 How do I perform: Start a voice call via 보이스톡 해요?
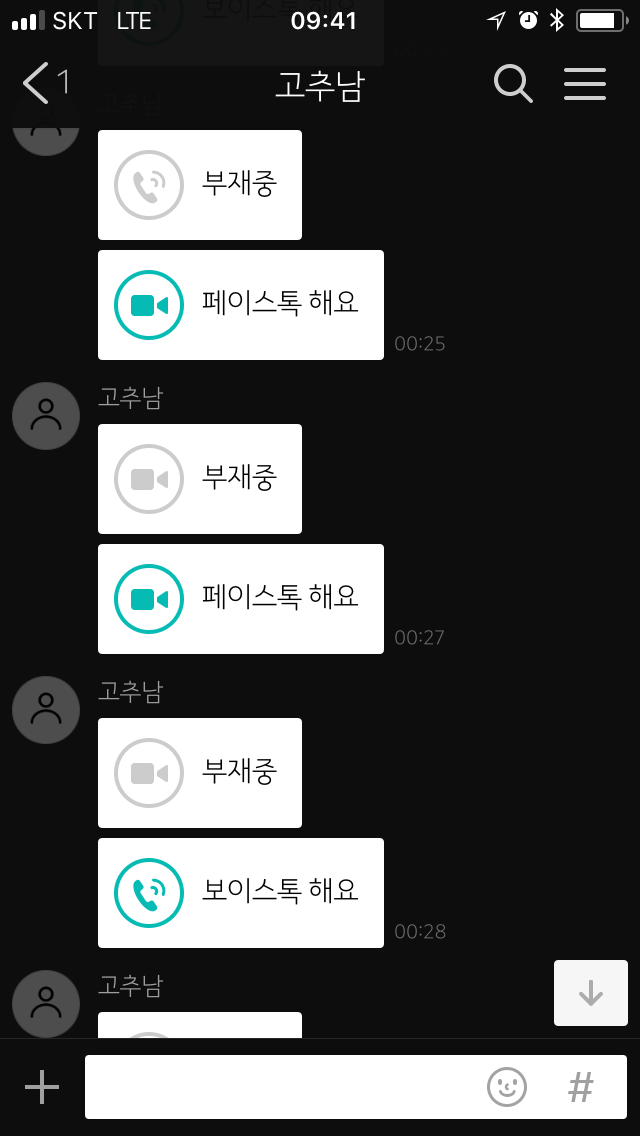point(240,893)
